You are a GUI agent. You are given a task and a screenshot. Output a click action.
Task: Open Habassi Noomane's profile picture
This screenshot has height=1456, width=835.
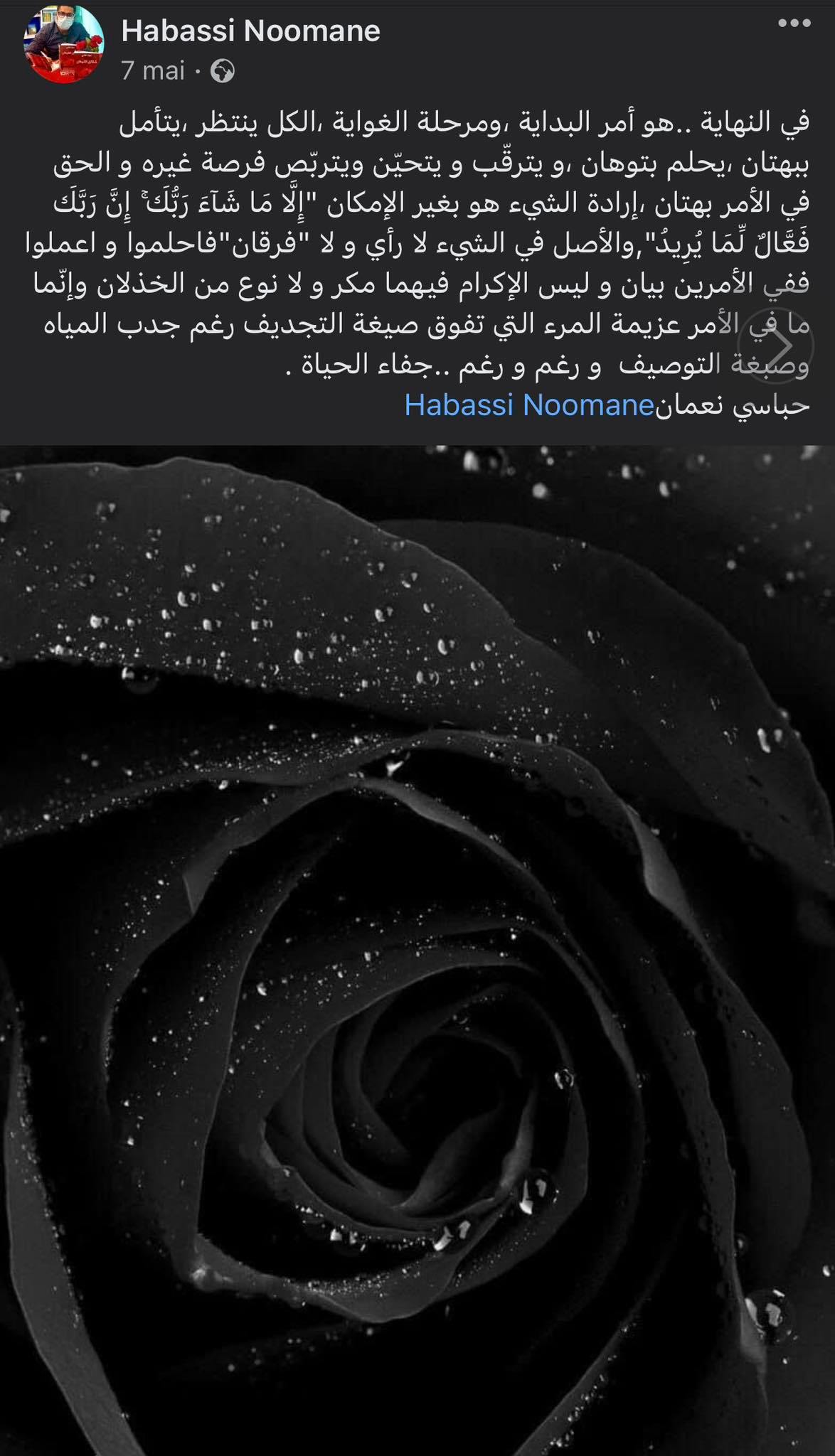(x=65, y=44)
